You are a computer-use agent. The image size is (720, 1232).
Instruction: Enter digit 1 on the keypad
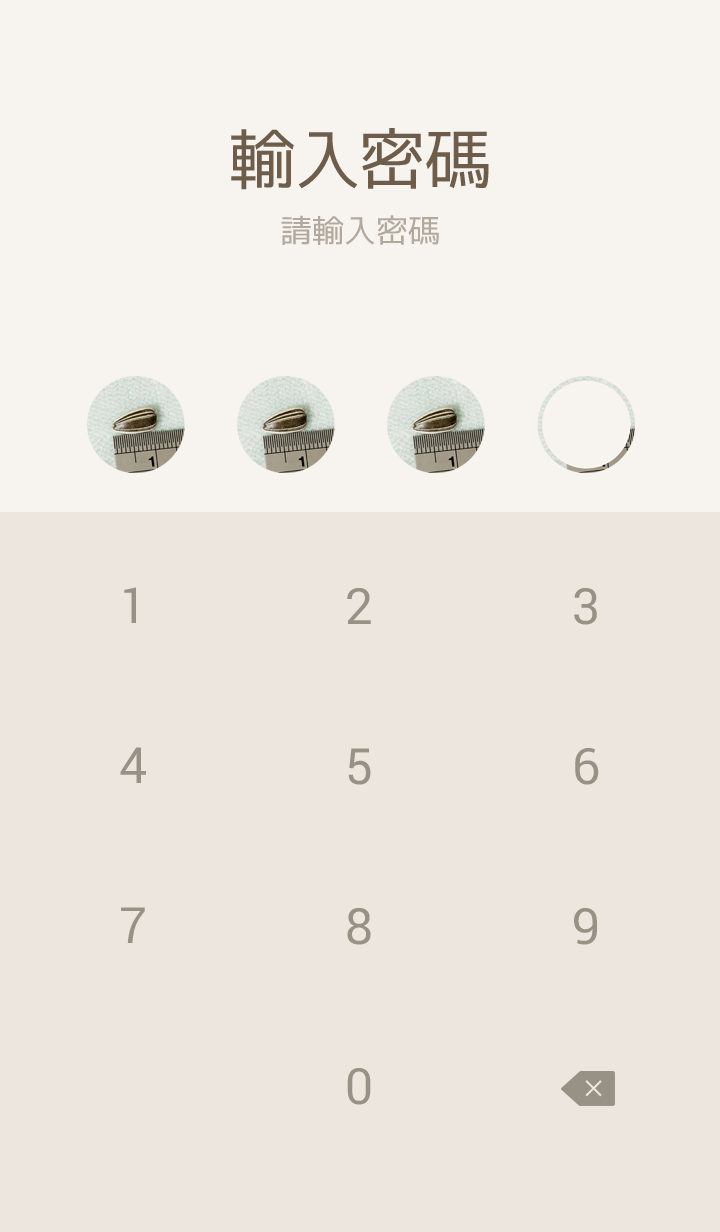click(132, 607)
